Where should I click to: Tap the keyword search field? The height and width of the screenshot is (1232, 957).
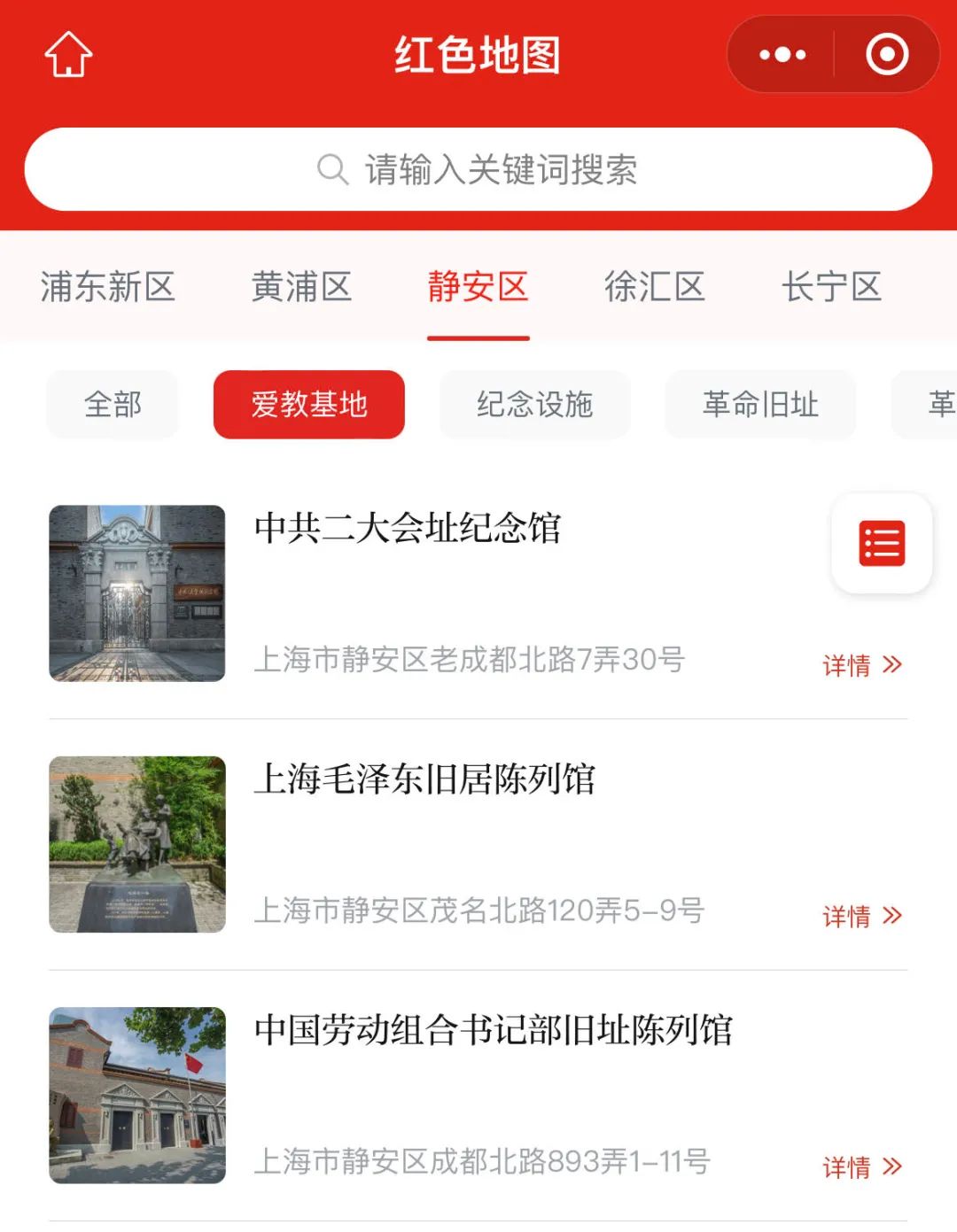click(x=478, y=169)
